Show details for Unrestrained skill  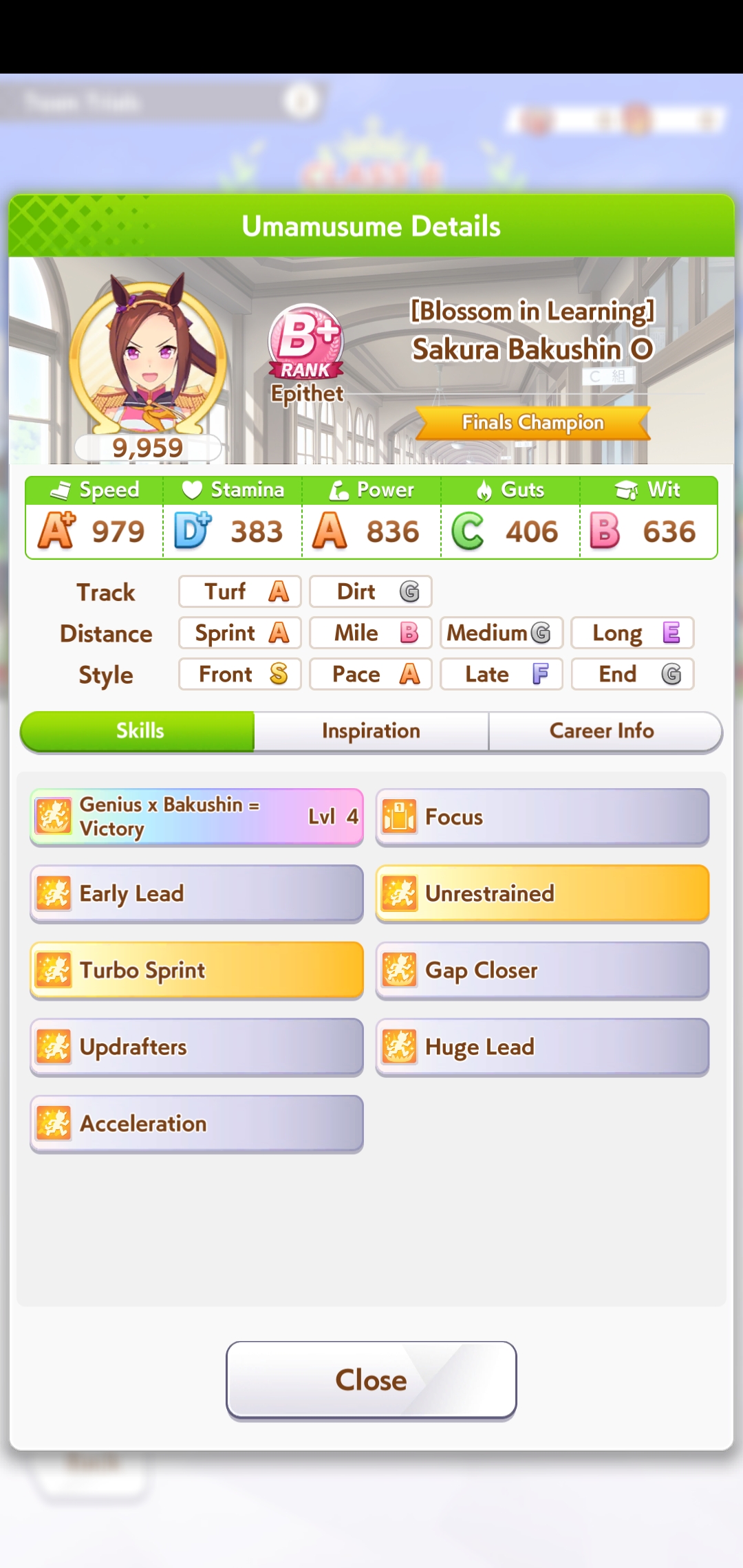pos(542,893)
